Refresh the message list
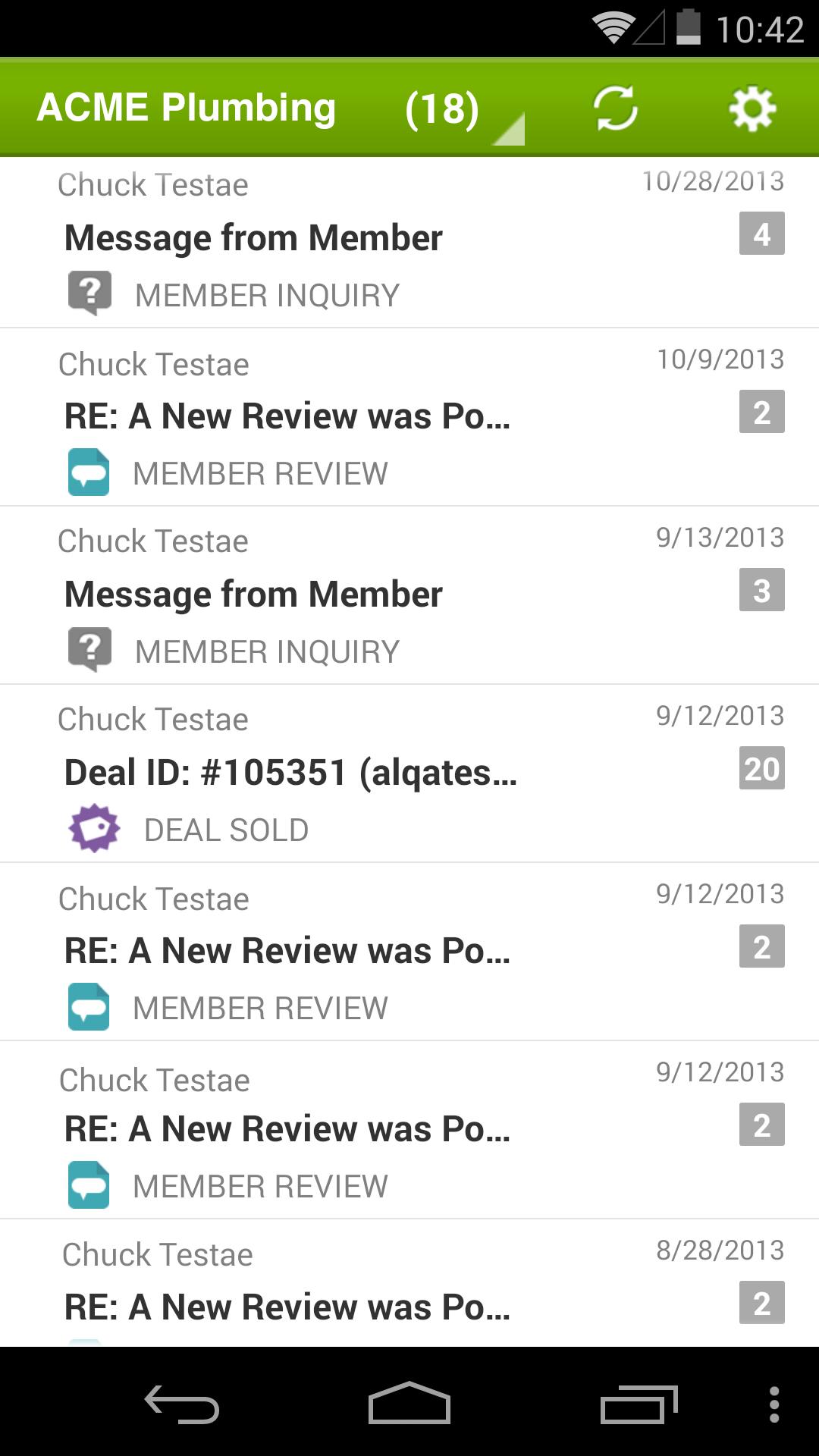This screenshot has height=1456, width=819. click(615, 108)
